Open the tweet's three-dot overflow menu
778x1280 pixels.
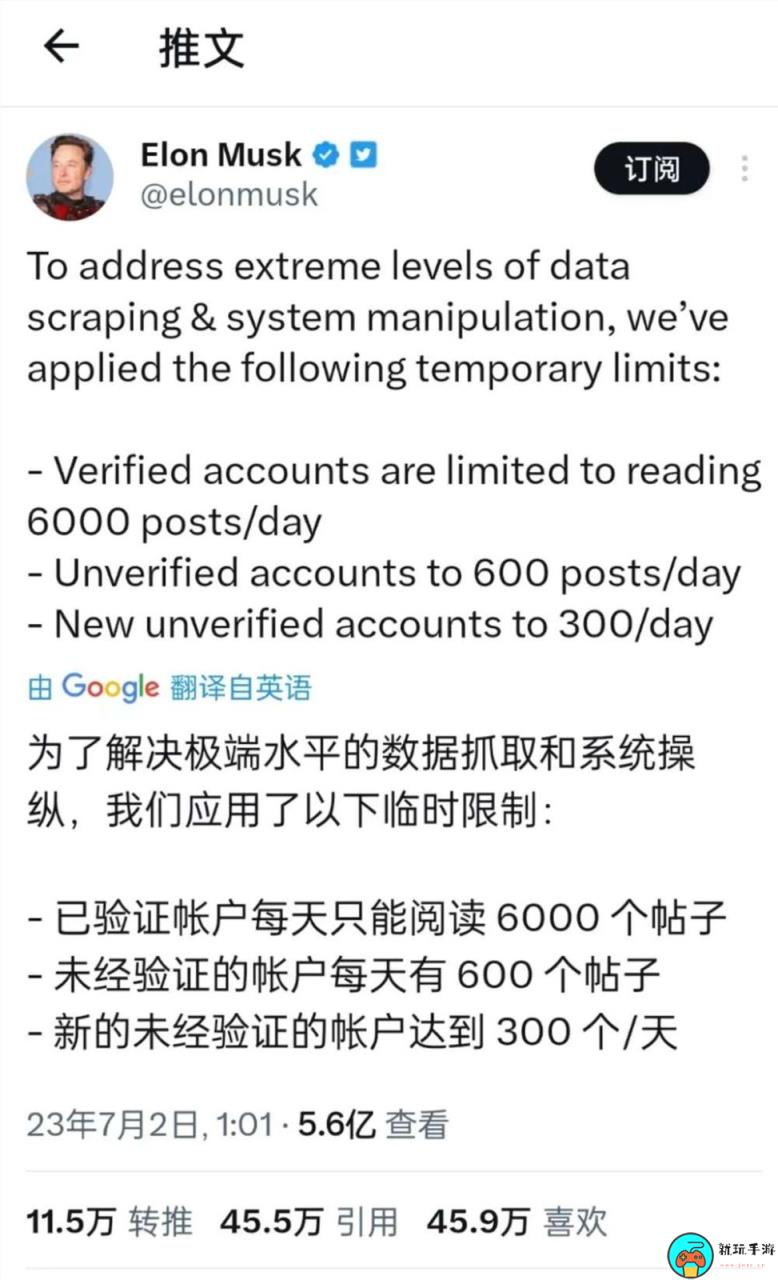[744, 168]
